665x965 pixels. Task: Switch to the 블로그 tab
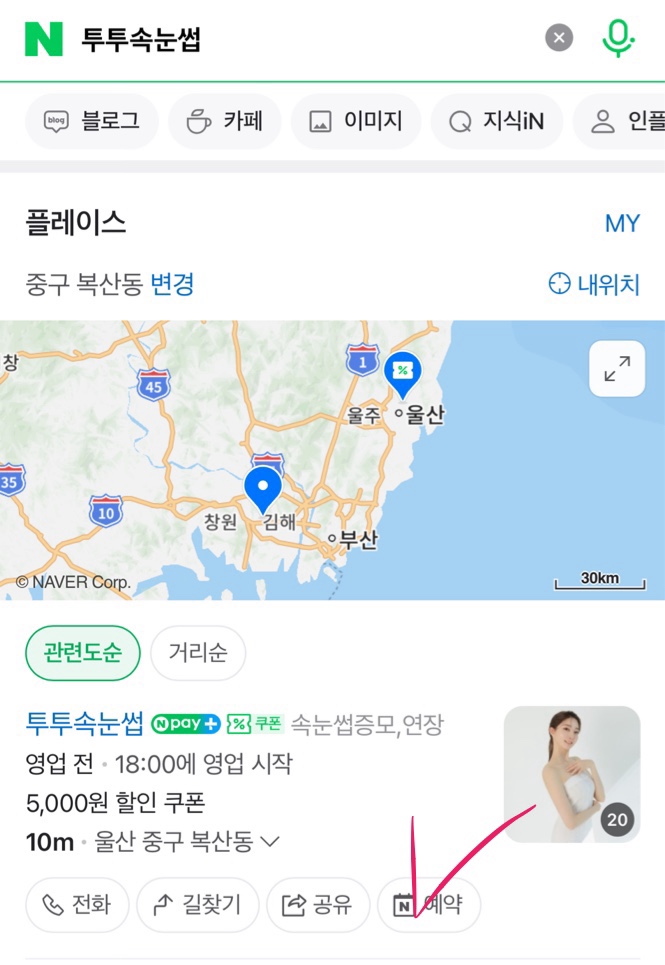click(92, 122)
